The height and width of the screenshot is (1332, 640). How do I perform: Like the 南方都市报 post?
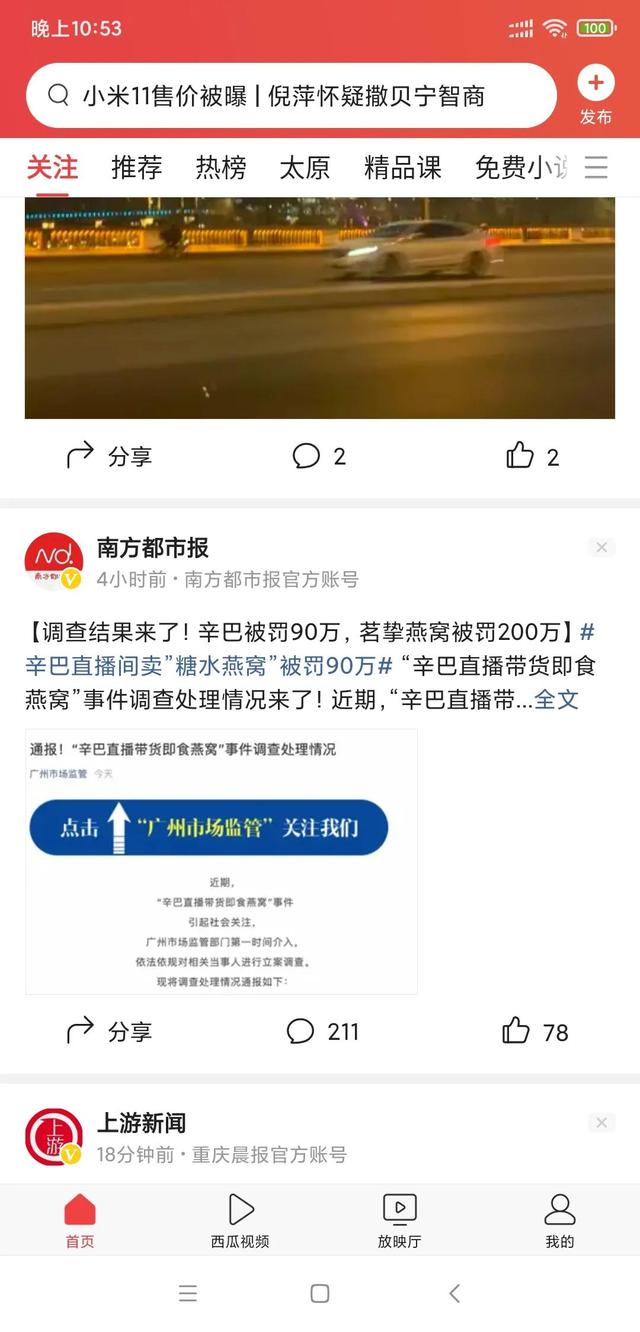pyautogui.click(x=535, y=1031)
